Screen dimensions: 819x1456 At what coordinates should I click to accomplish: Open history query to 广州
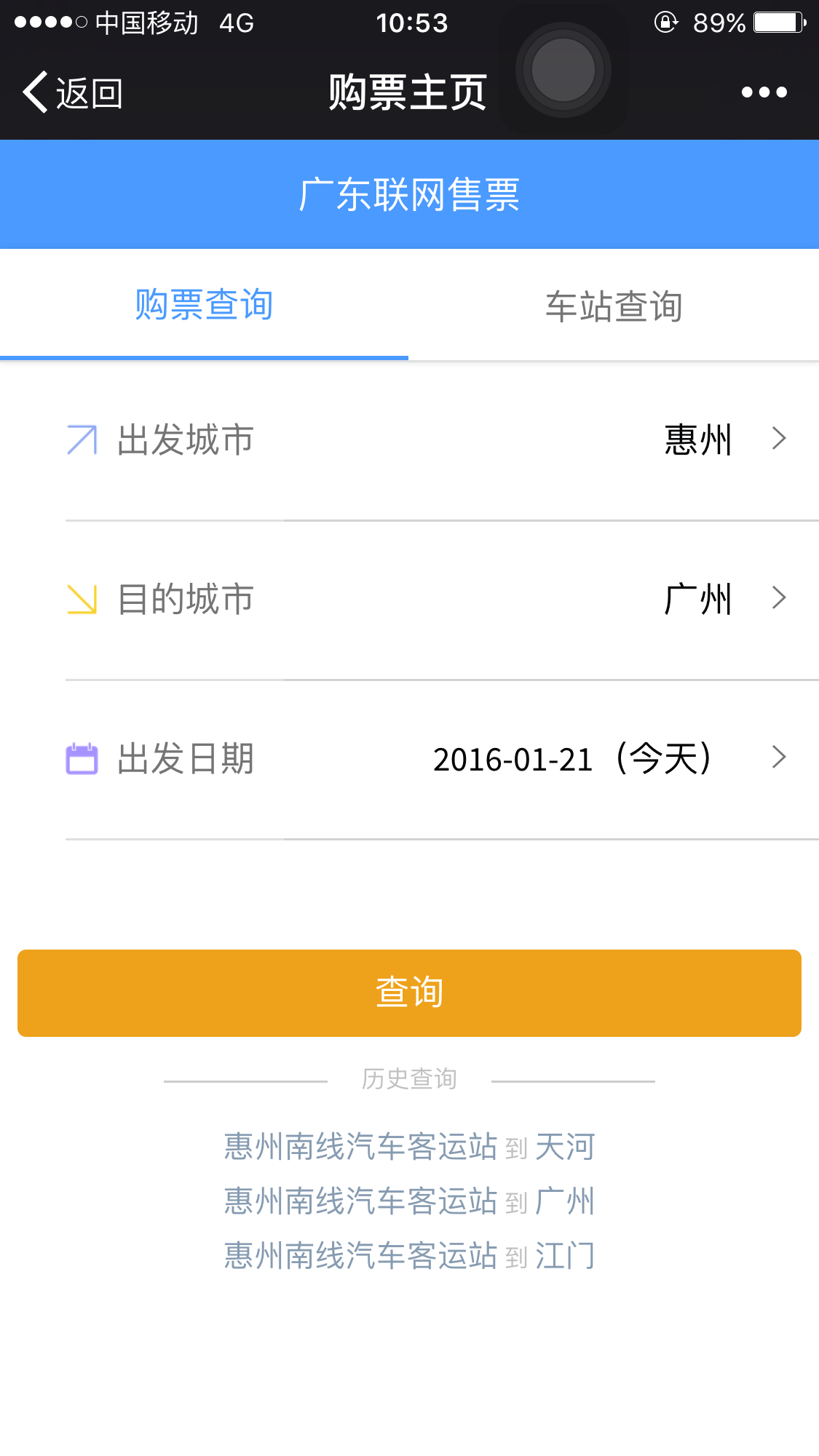point(409,1201)
